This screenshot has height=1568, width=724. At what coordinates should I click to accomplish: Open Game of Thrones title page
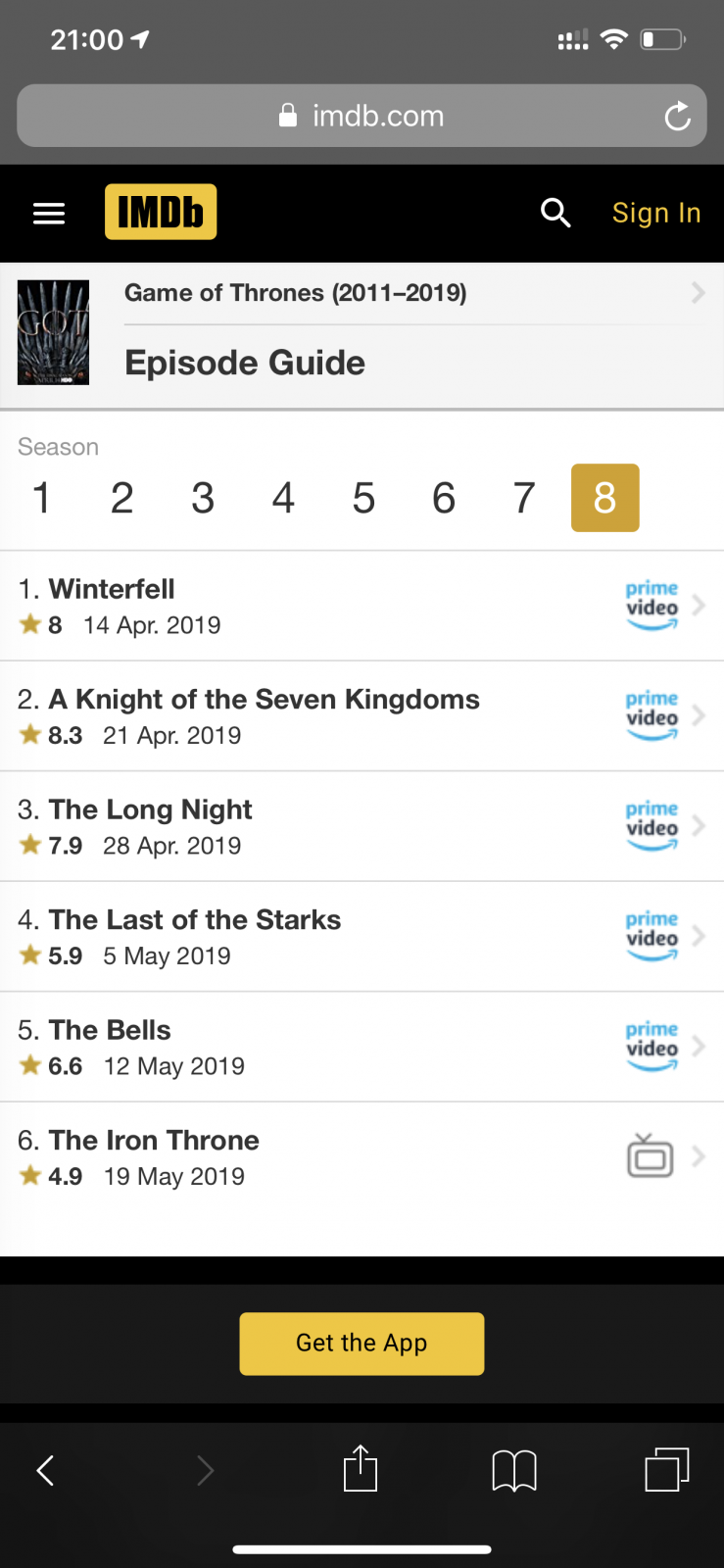362,293
